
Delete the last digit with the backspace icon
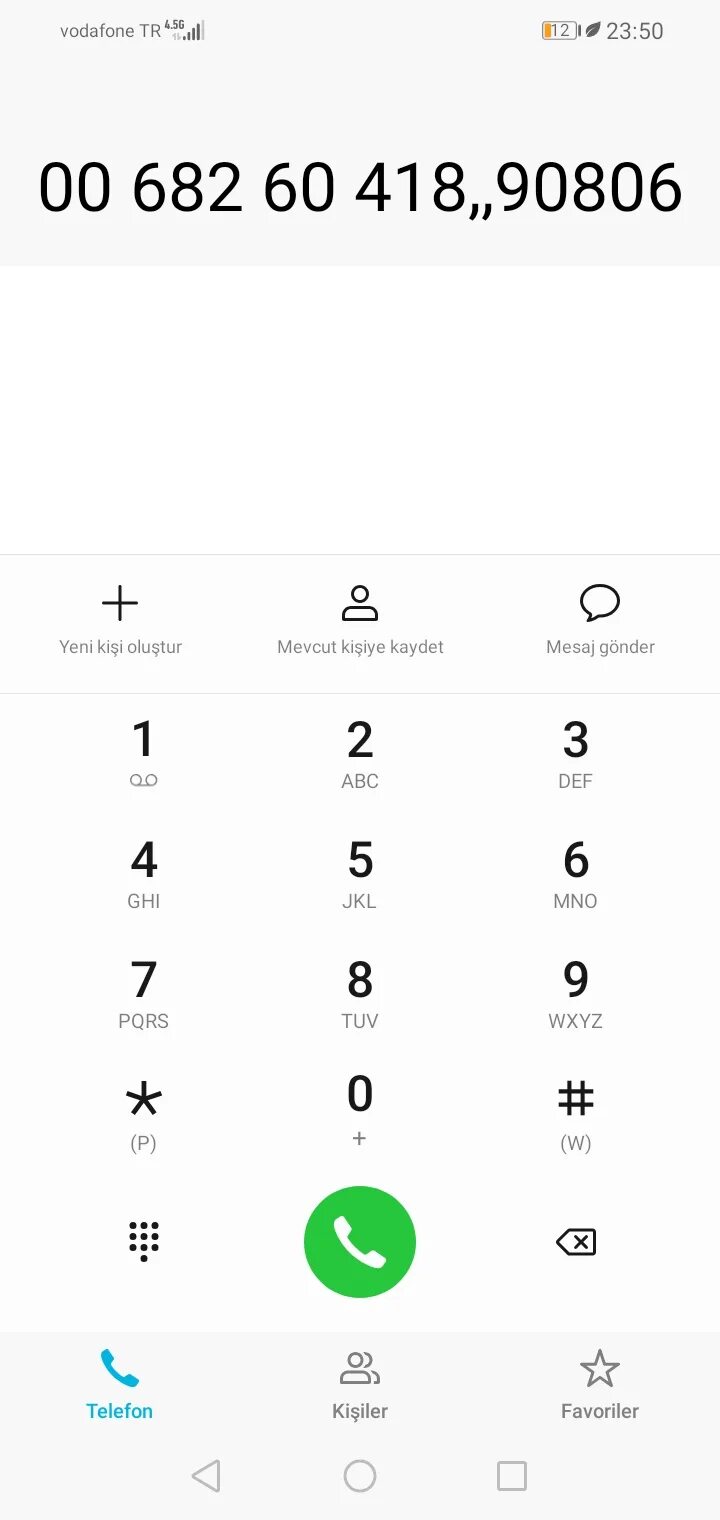pyautogui.click(x=576, y=1242)
